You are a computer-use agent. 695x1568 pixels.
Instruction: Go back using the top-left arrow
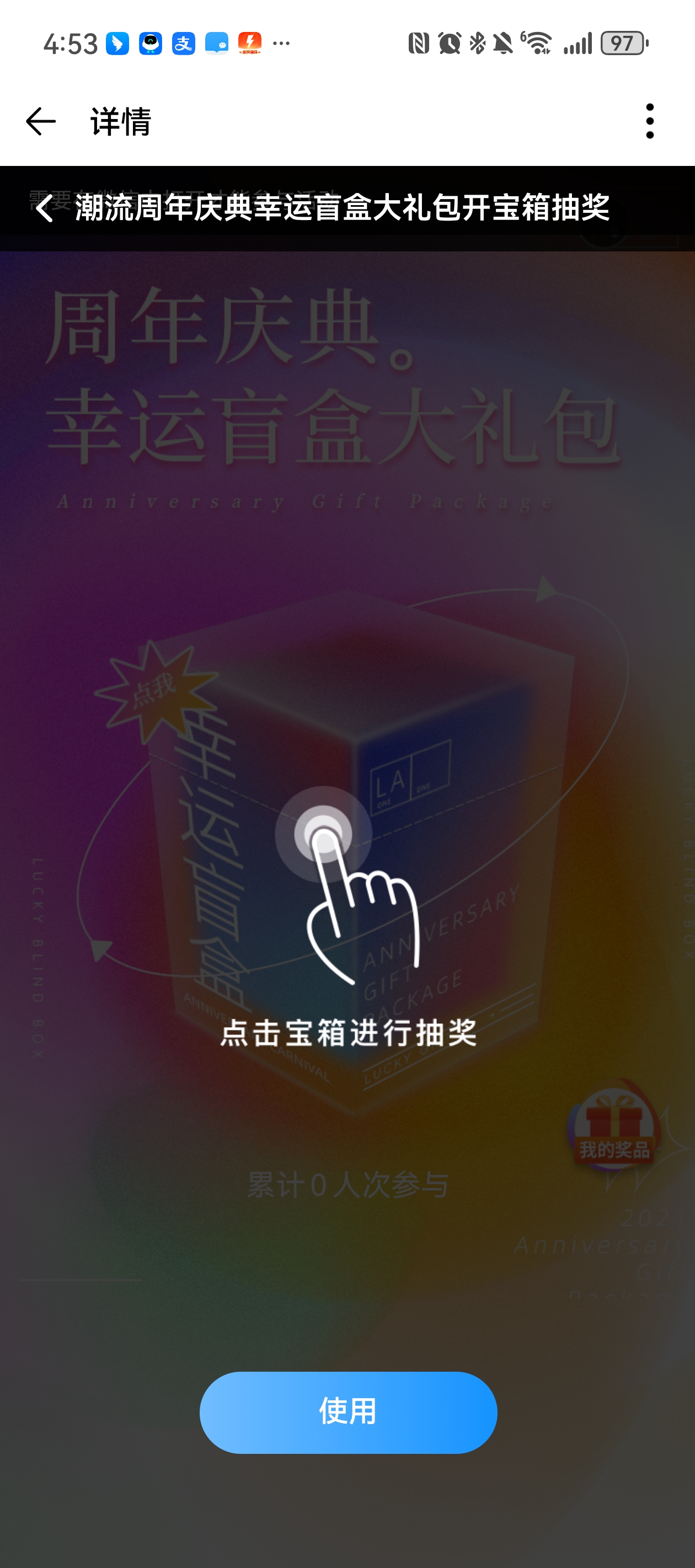point(41,122)
